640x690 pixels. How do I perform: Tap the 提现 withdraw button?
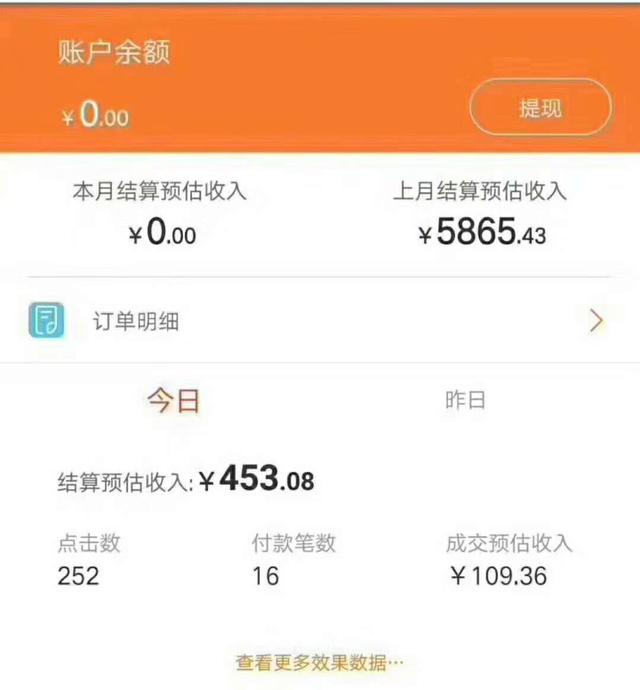[x=540, y=108]
